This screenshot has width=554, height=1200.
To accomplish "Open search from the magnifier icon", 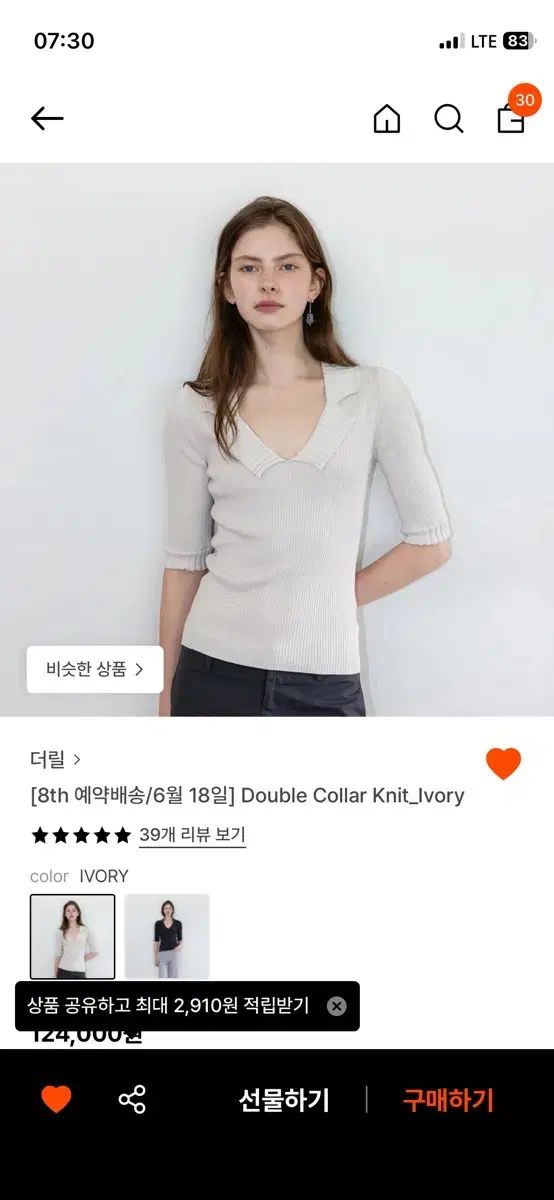I will click(x=449, y=119).
